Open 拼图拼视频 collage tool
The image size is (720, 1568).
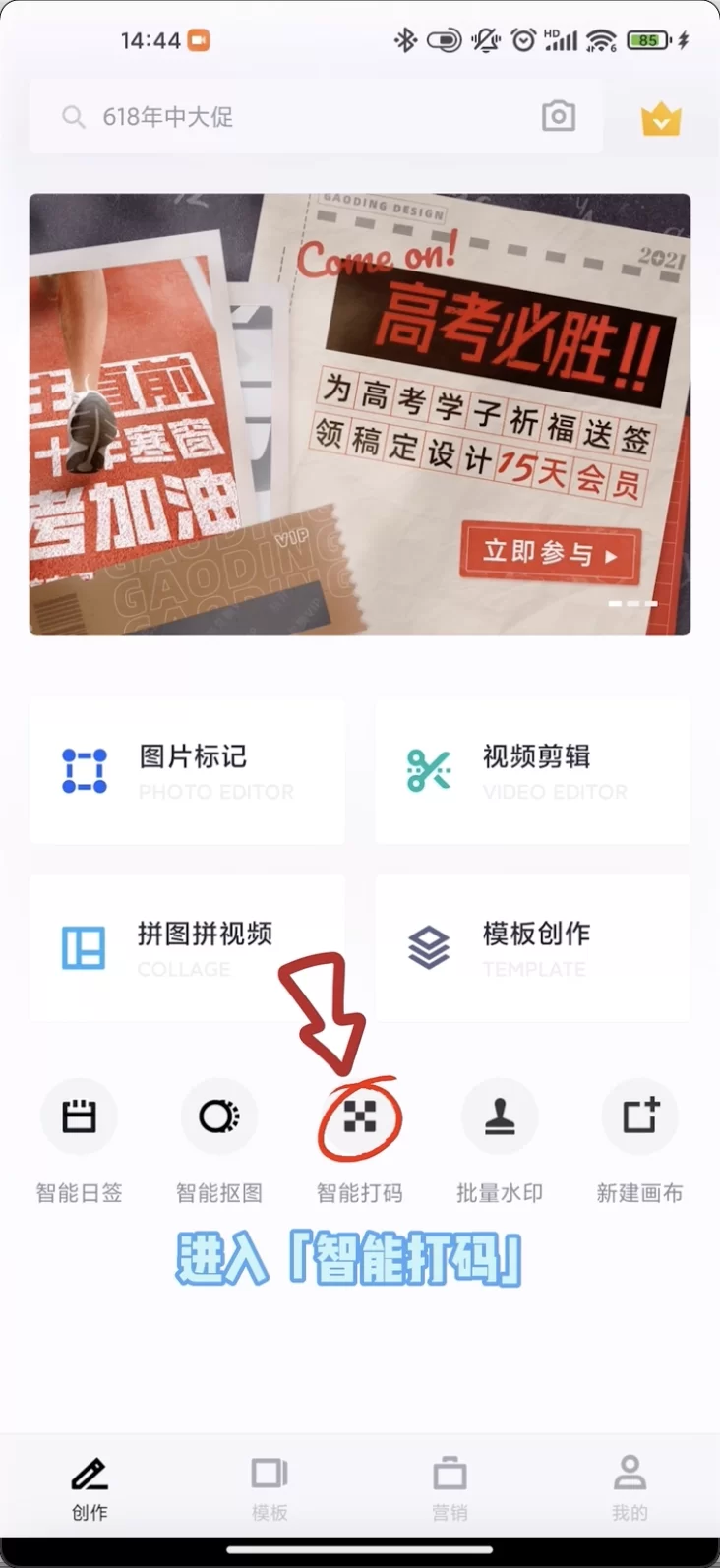pos(187,948)
